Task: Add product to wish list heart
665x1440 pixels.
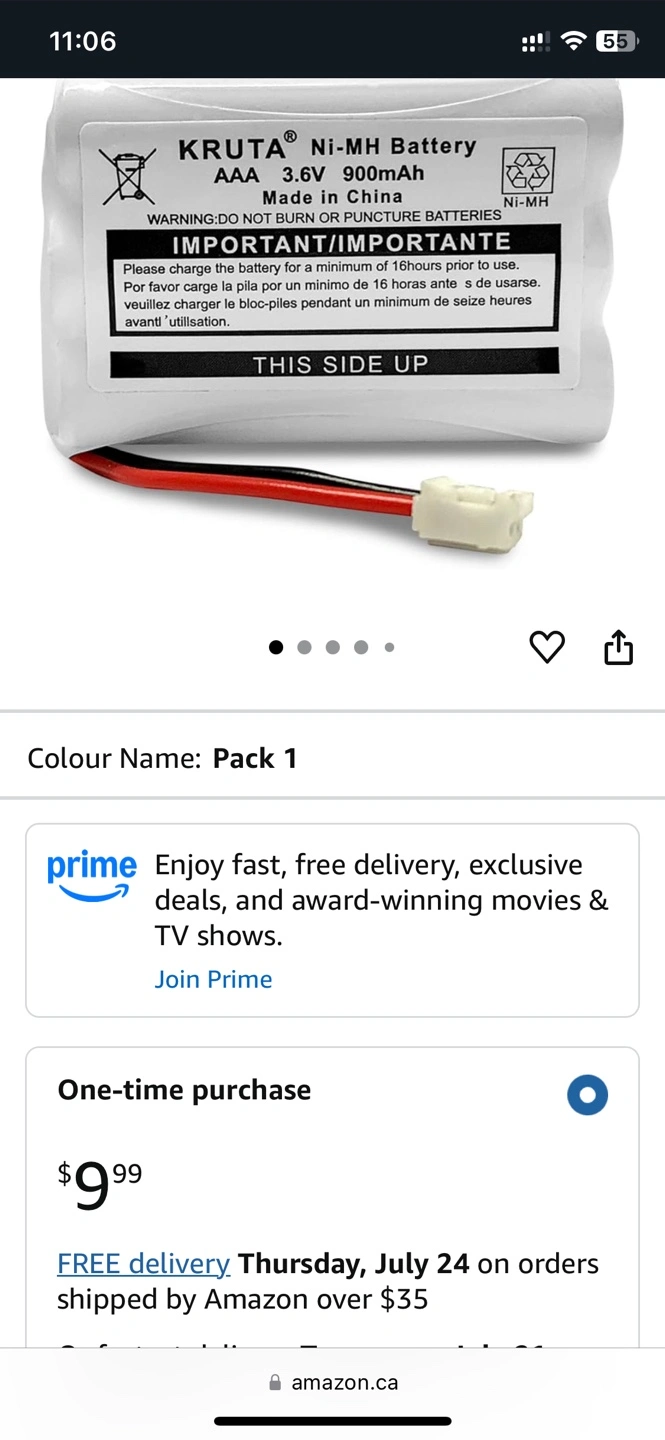Action: (x=547, y=647)
